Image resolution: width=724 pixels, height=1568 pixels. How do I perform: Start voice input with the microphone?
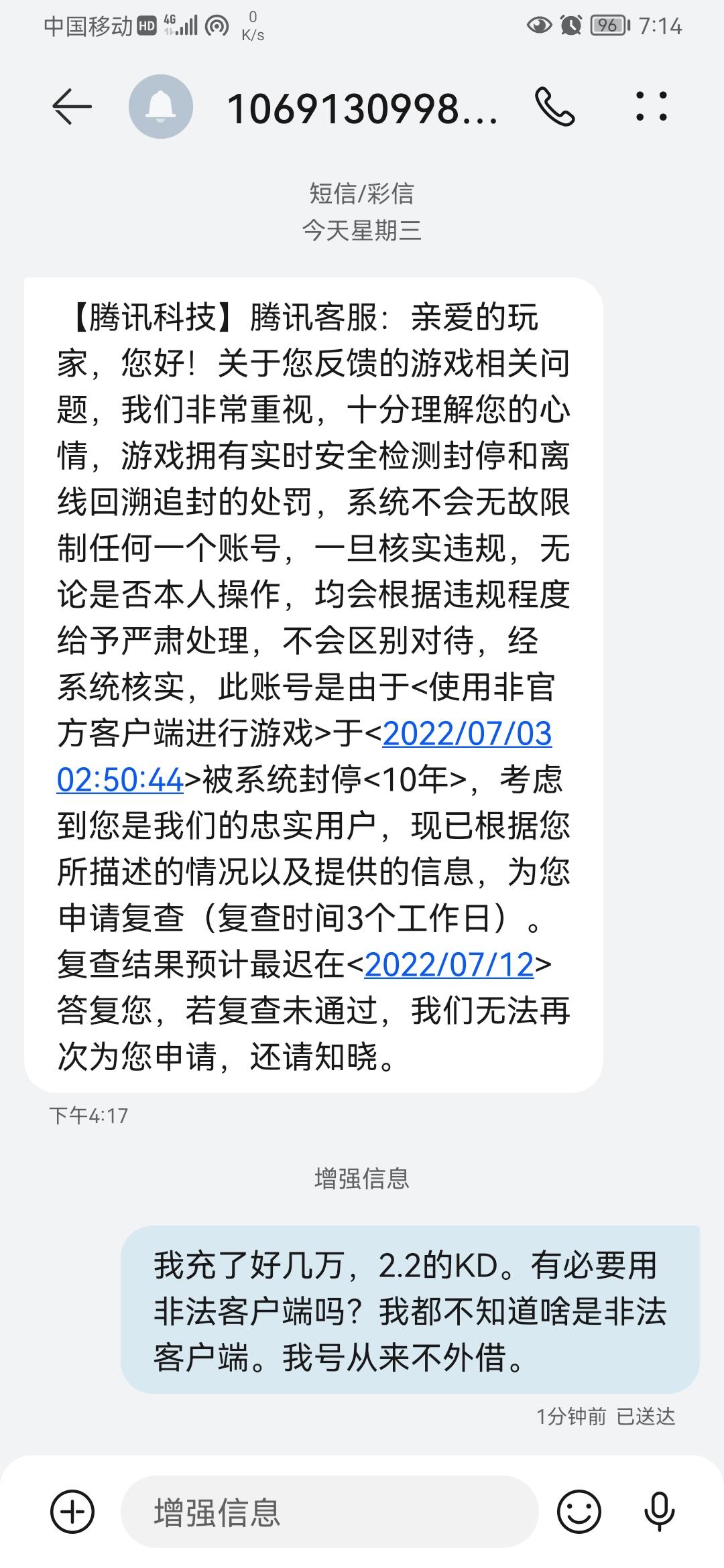tap(660, 1512)
